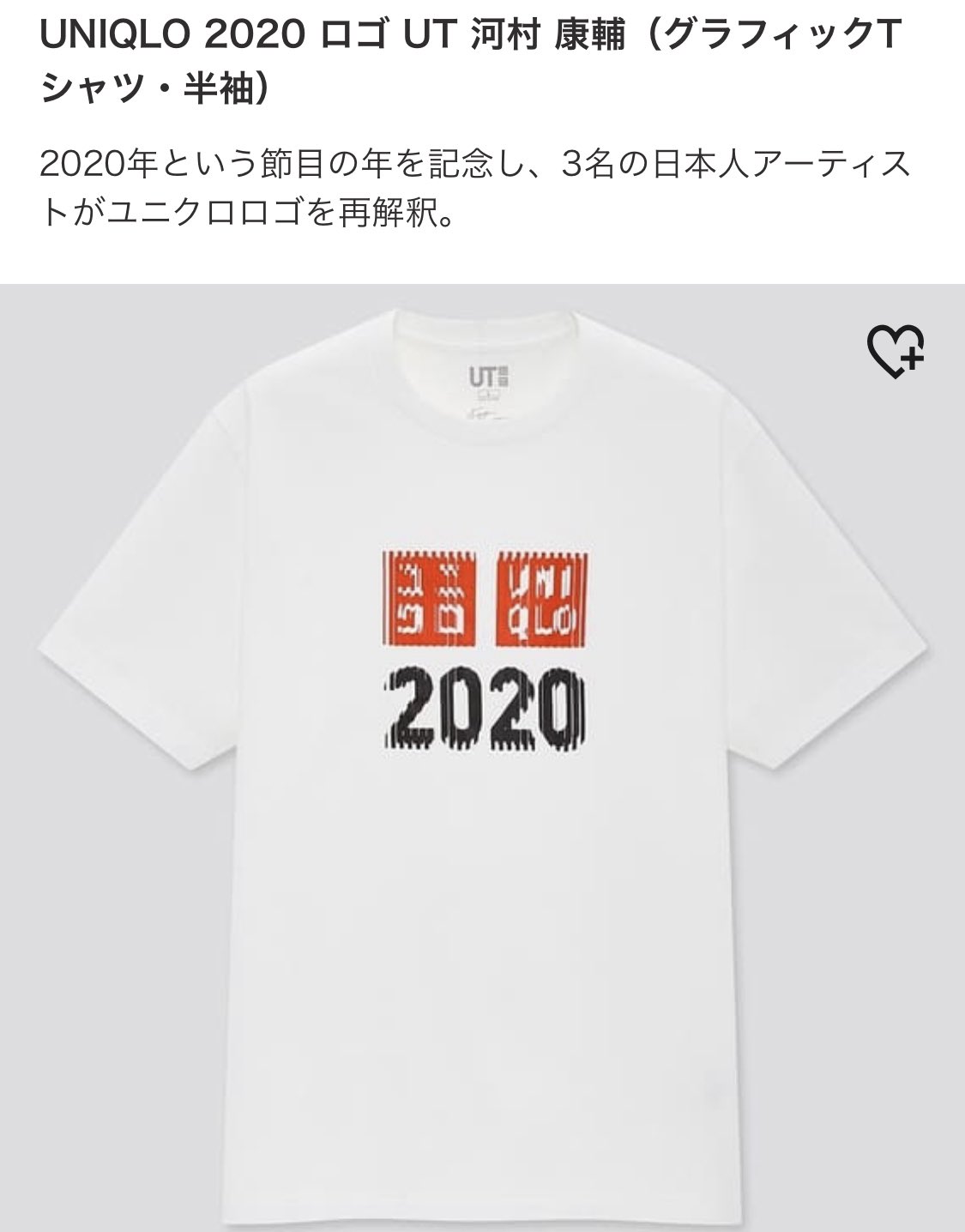This screenshot has width=965, height=1232.
Task: Open the UNIQLO 2020 T-shirt product image
Action: [482, 686]
